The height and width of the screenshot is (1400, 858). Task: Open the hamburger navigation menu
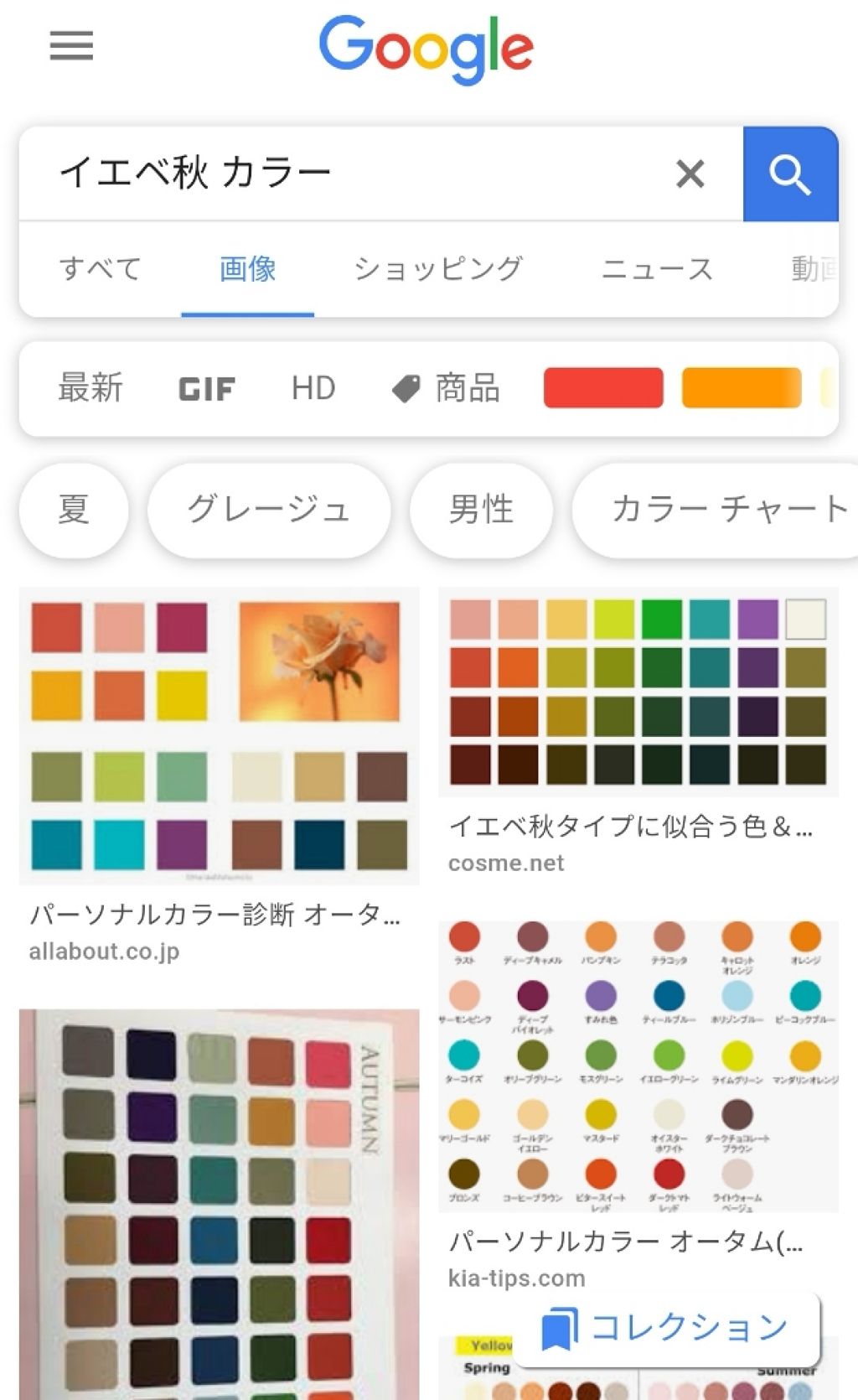(x=70, y=48)
